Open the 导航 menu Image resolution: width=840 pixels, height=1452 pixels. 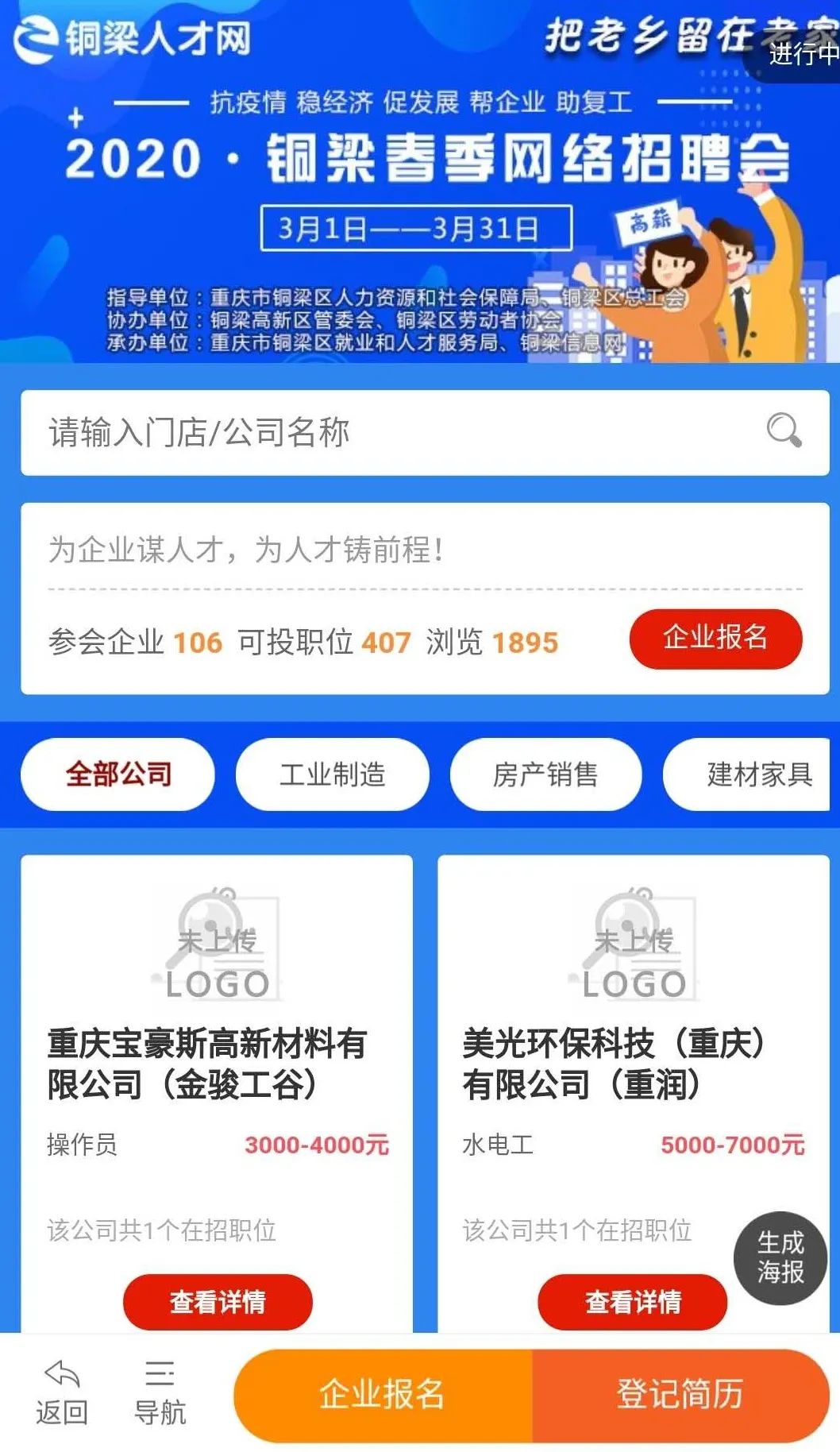160,1393
